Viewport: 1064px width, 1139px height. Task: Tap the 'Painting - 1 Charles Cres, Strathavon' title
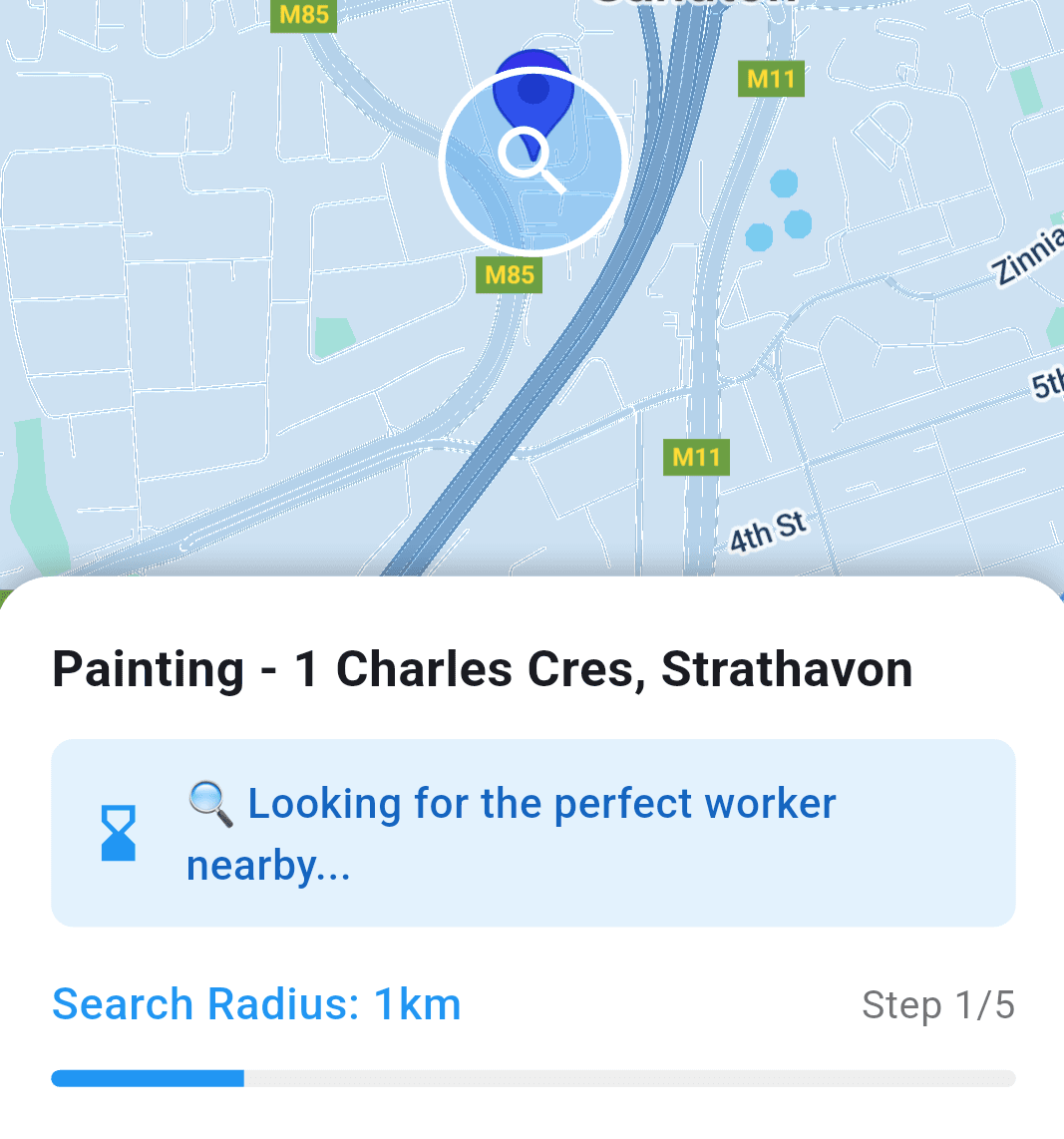coord(483,668)
